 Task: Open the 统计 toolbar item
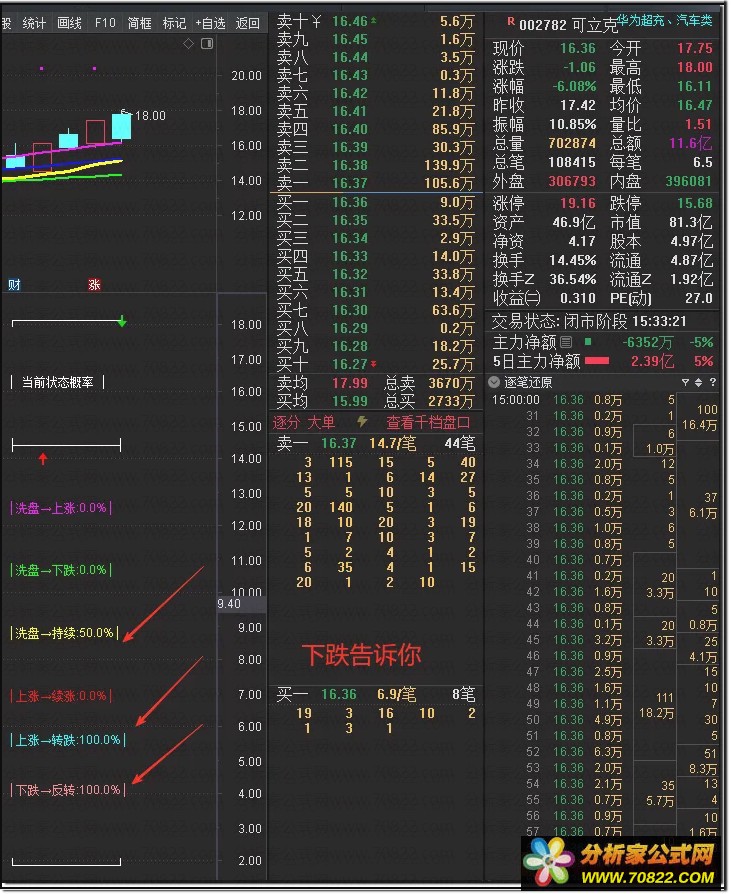[34, 22]
